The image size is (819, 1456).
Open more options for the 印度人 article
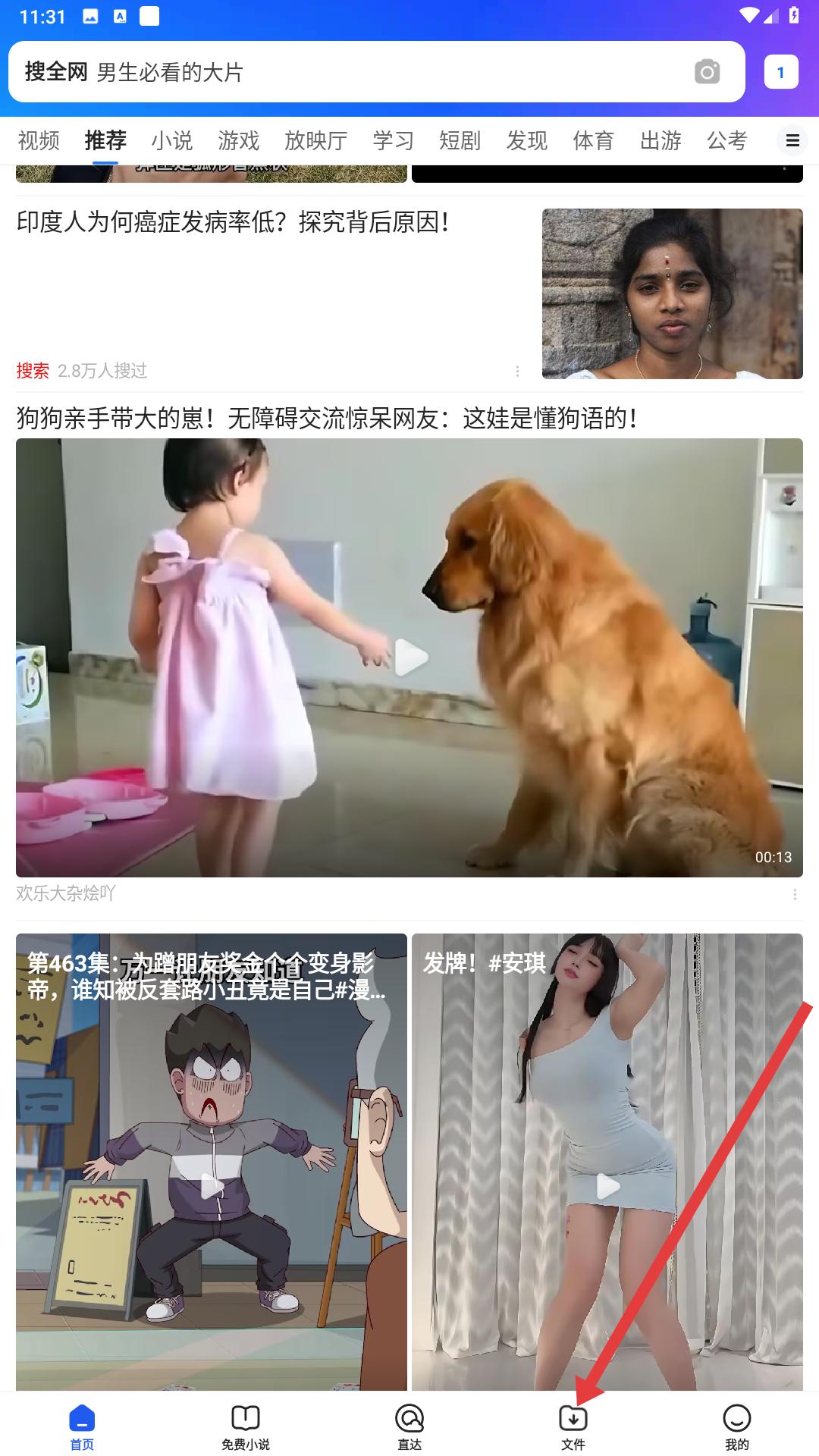[517, 371]
